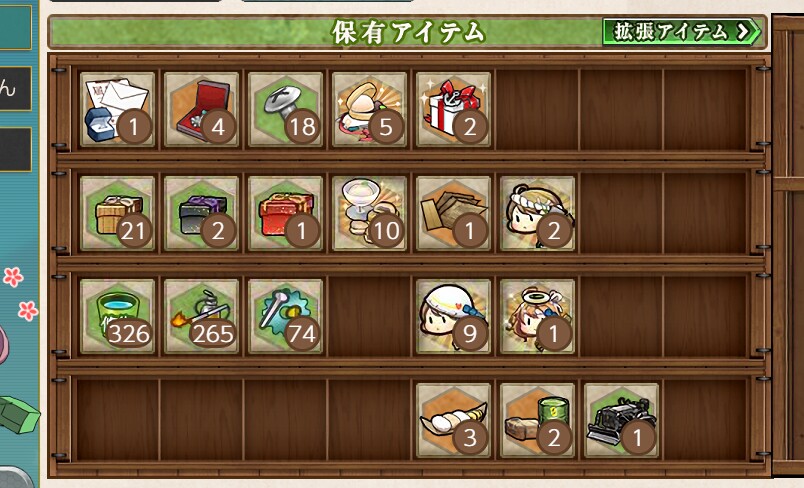The image size is (804, 488).
Task: Tap the green drum supply item with 2
Action: click(x=537, y=420)
